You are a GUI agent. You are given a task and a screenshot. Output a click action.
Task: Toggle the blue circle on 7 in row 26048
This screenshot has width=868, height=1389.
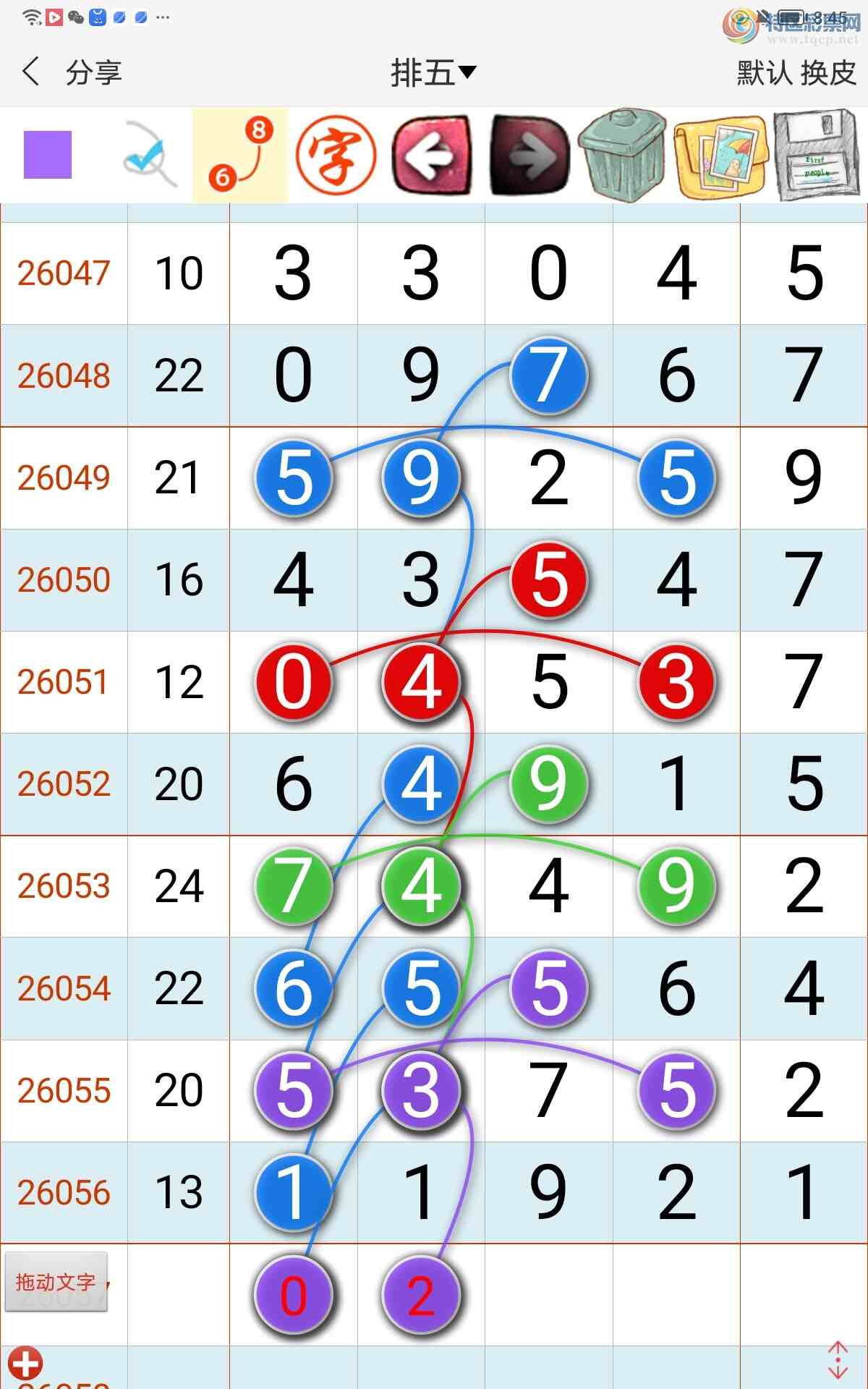[548, 376]
